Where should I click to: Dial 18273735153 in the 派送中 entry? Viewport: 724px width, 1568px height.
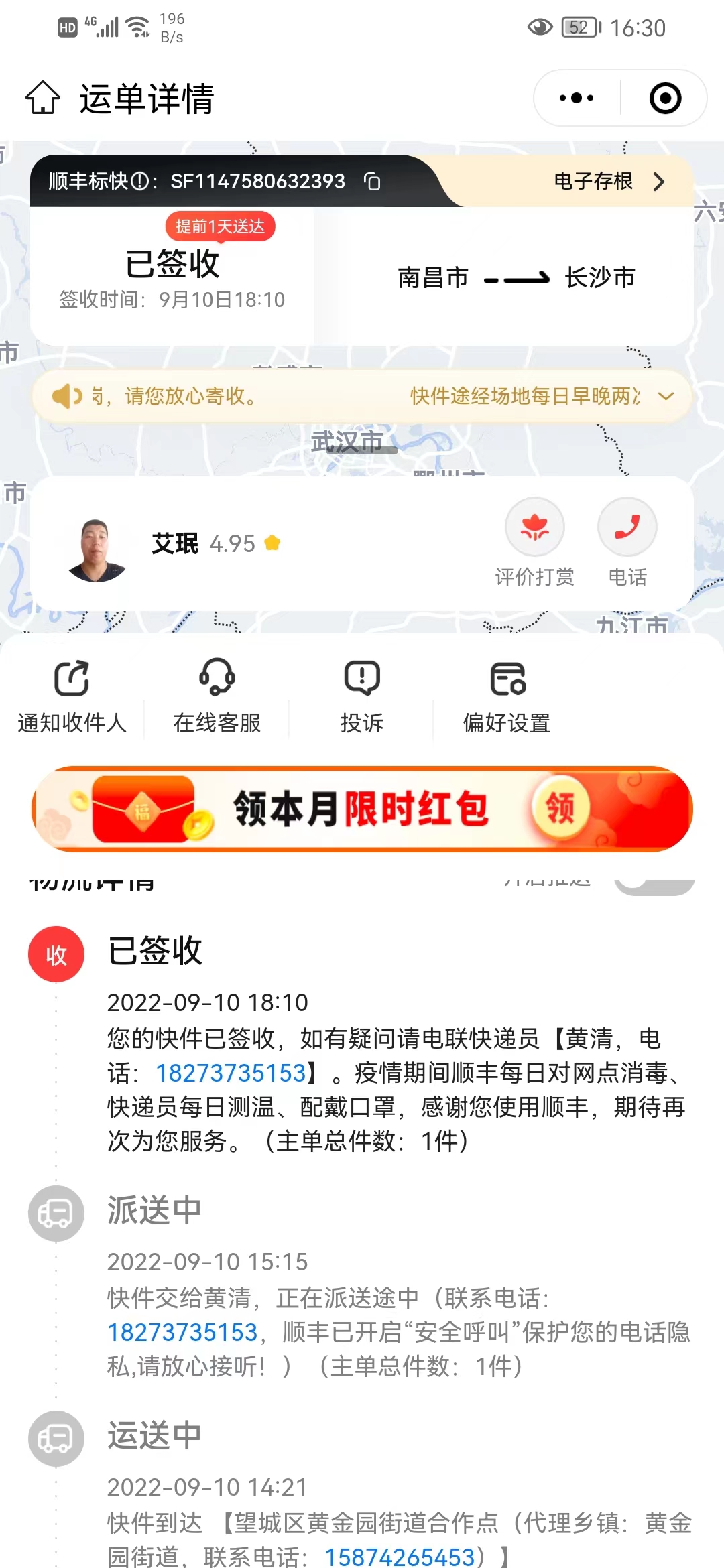coord(182,1332)
